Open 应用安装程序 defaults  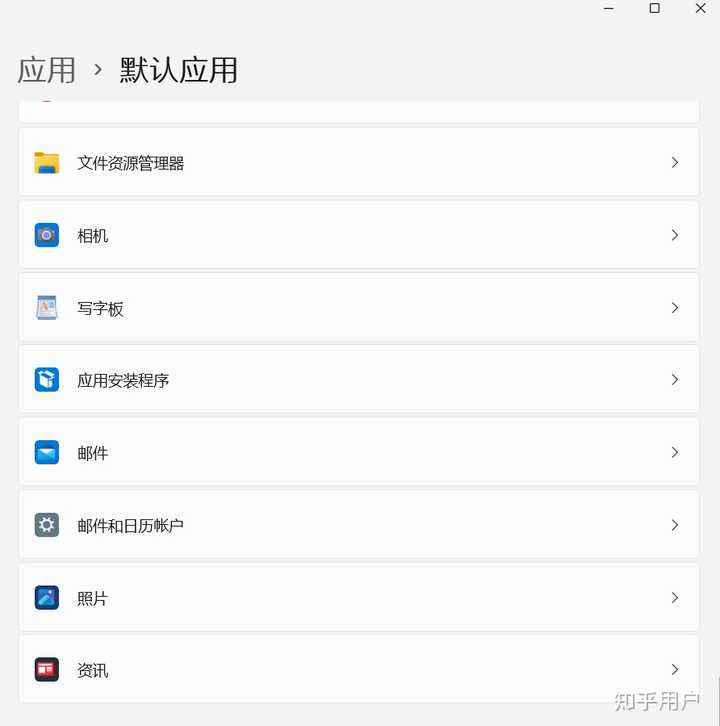click(358, 380)
